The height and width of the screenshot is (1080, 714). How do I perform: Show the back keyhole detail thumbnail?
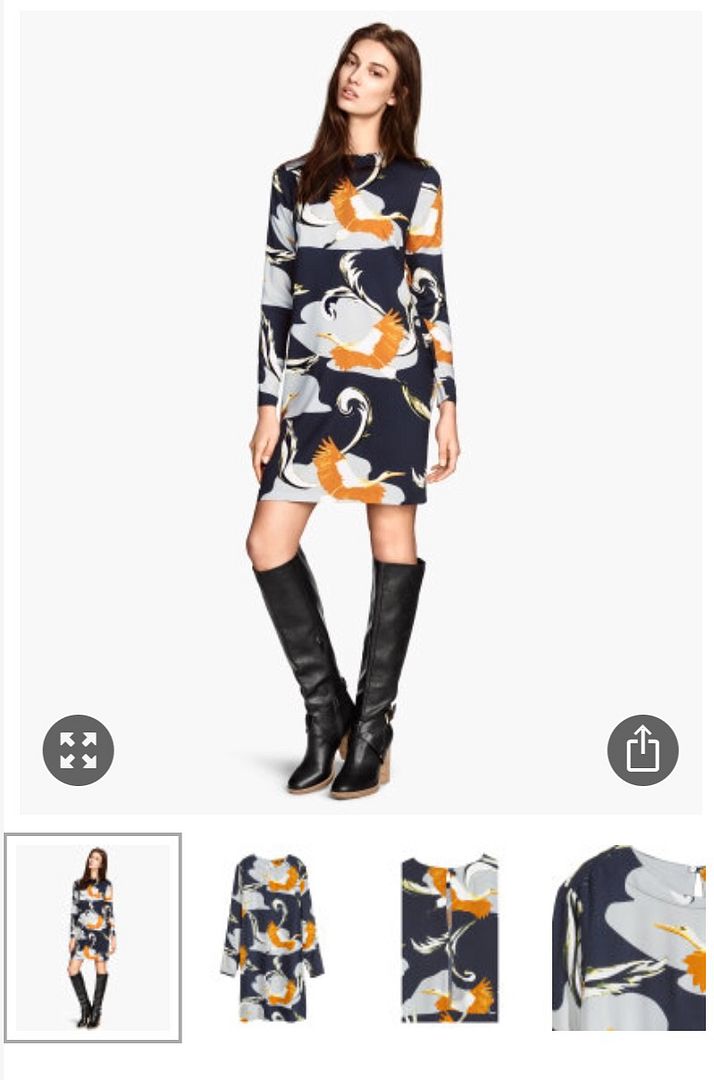tap(449, 937)
